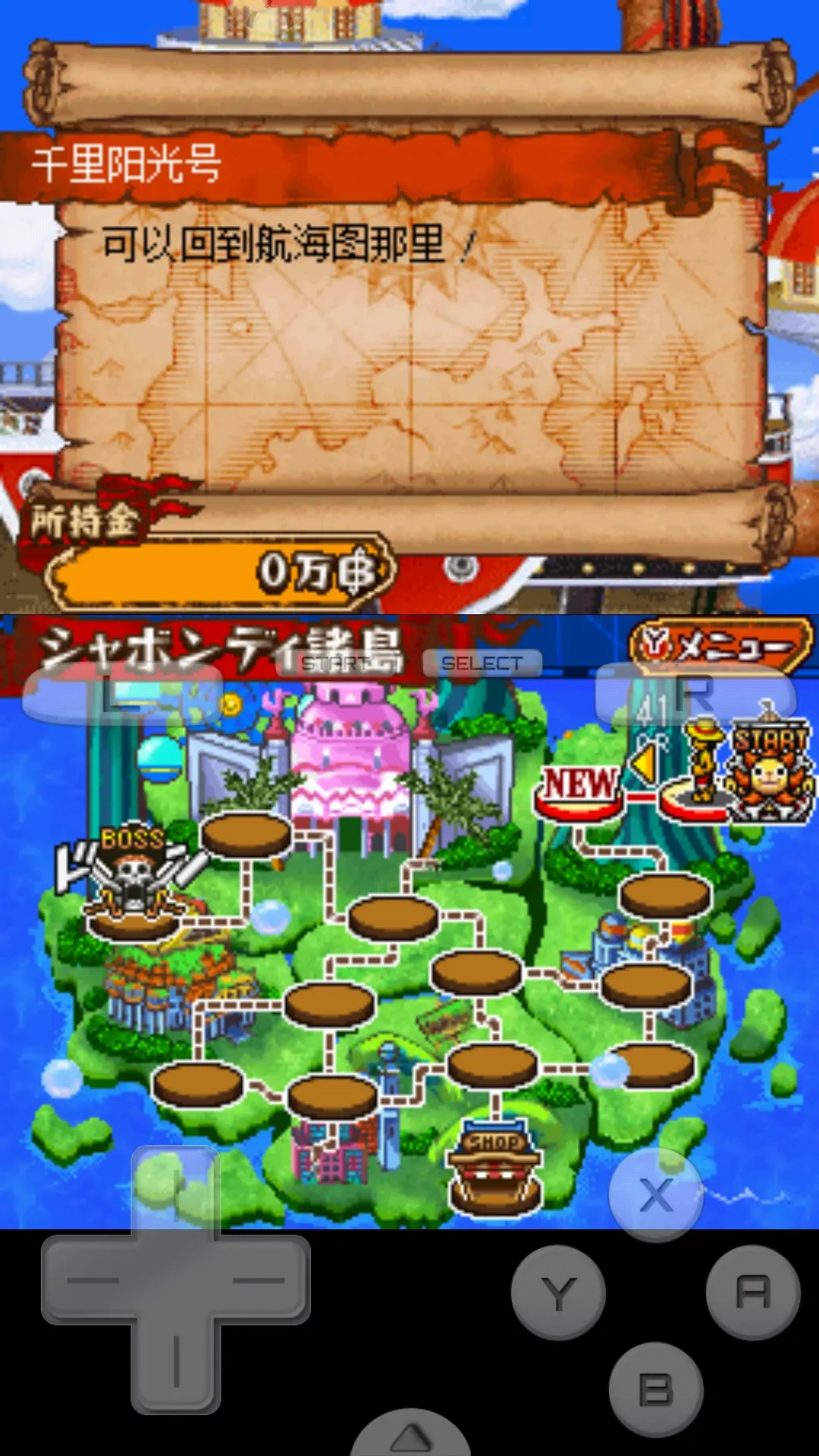Tap the START overlay button
This screenshot has height=1456, width=819.
[340, 664]
